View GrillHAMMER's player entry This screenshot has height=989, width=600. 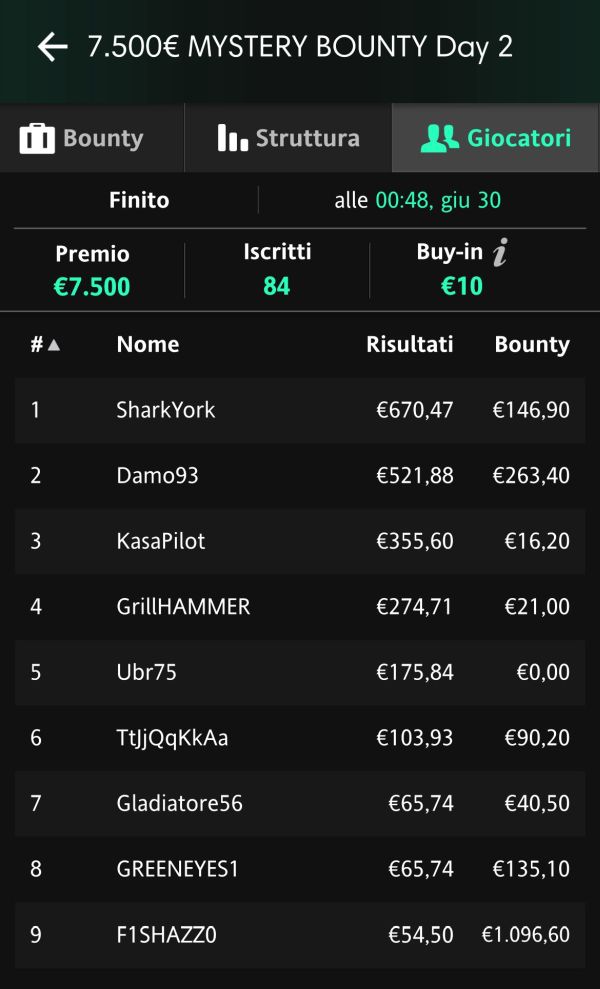click(300, 607)
